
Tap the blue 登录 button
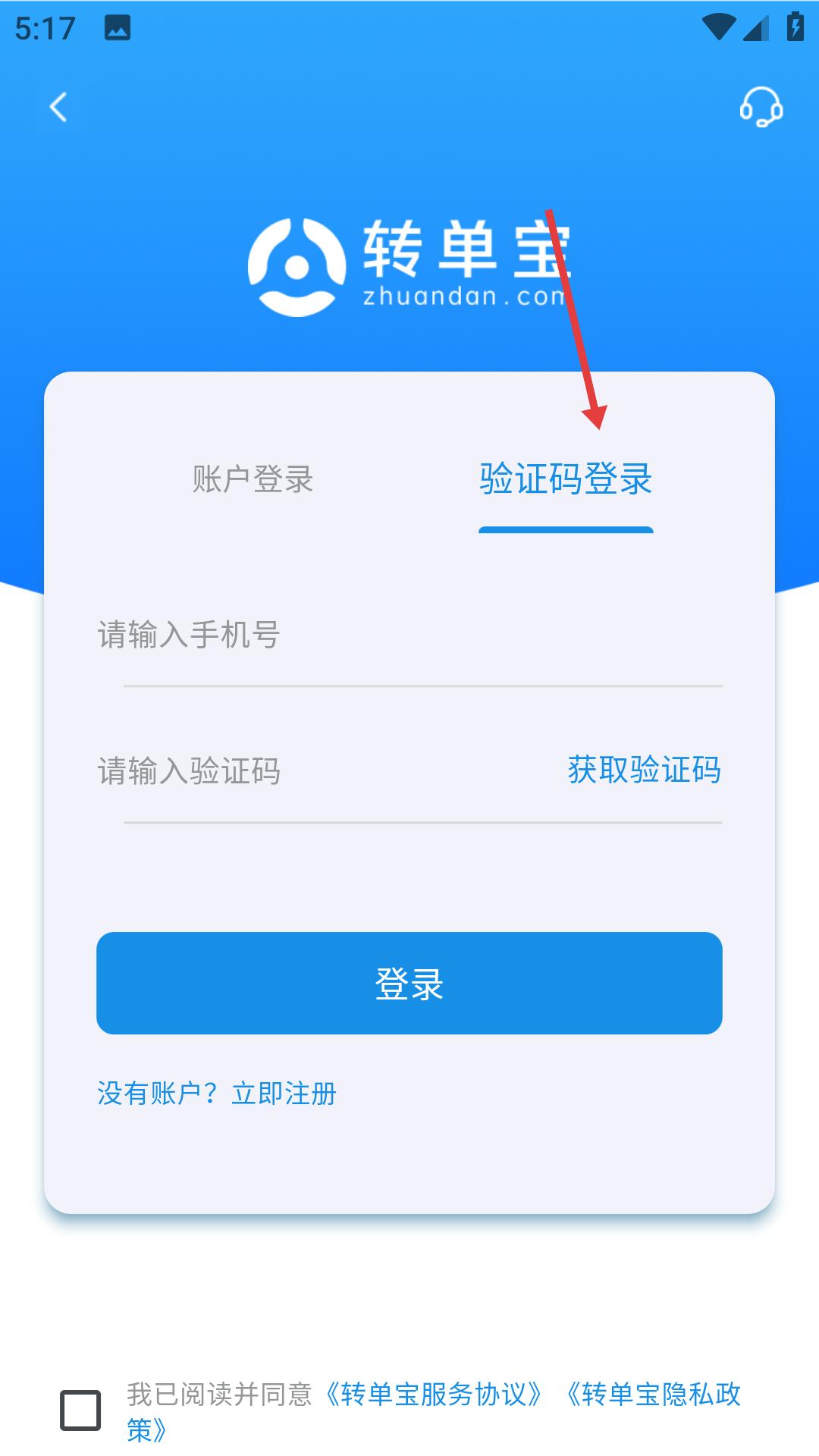(x=409, y=983)
